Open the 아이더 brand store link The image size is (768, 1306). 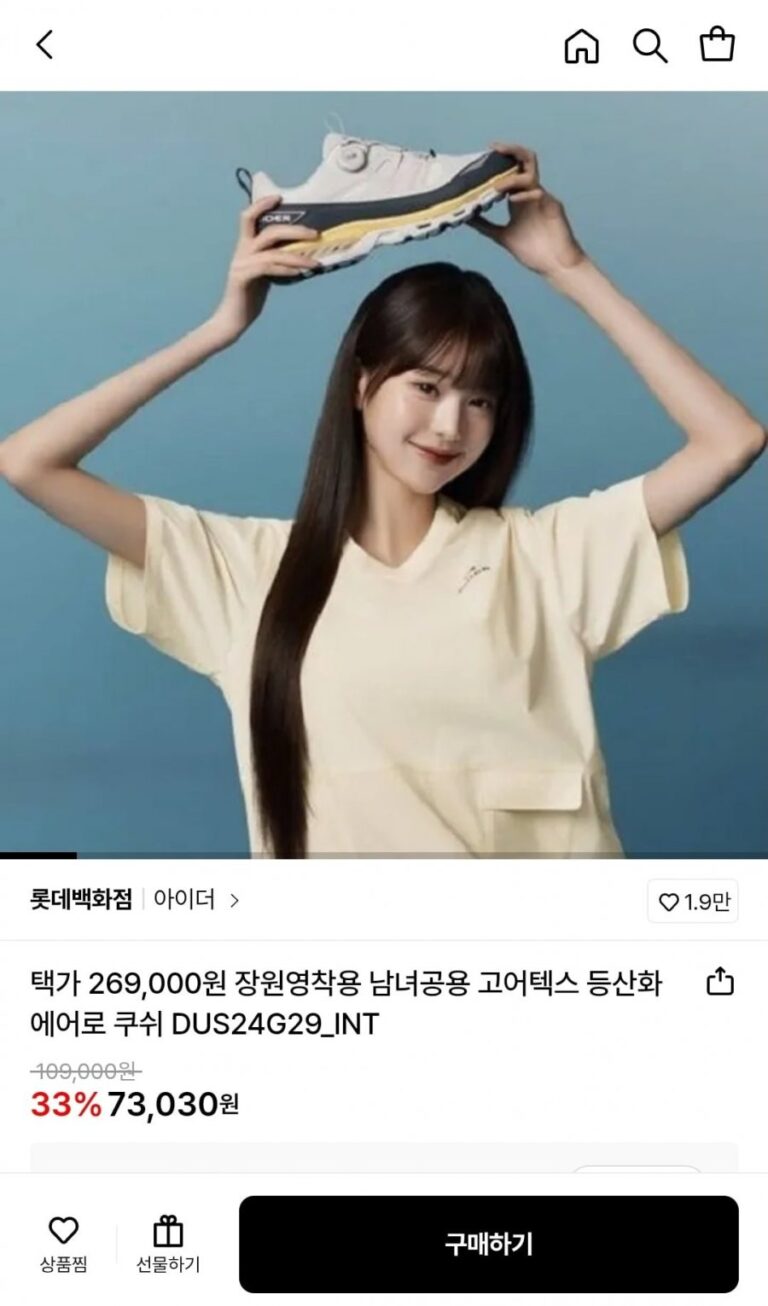(x=195, y=900)
